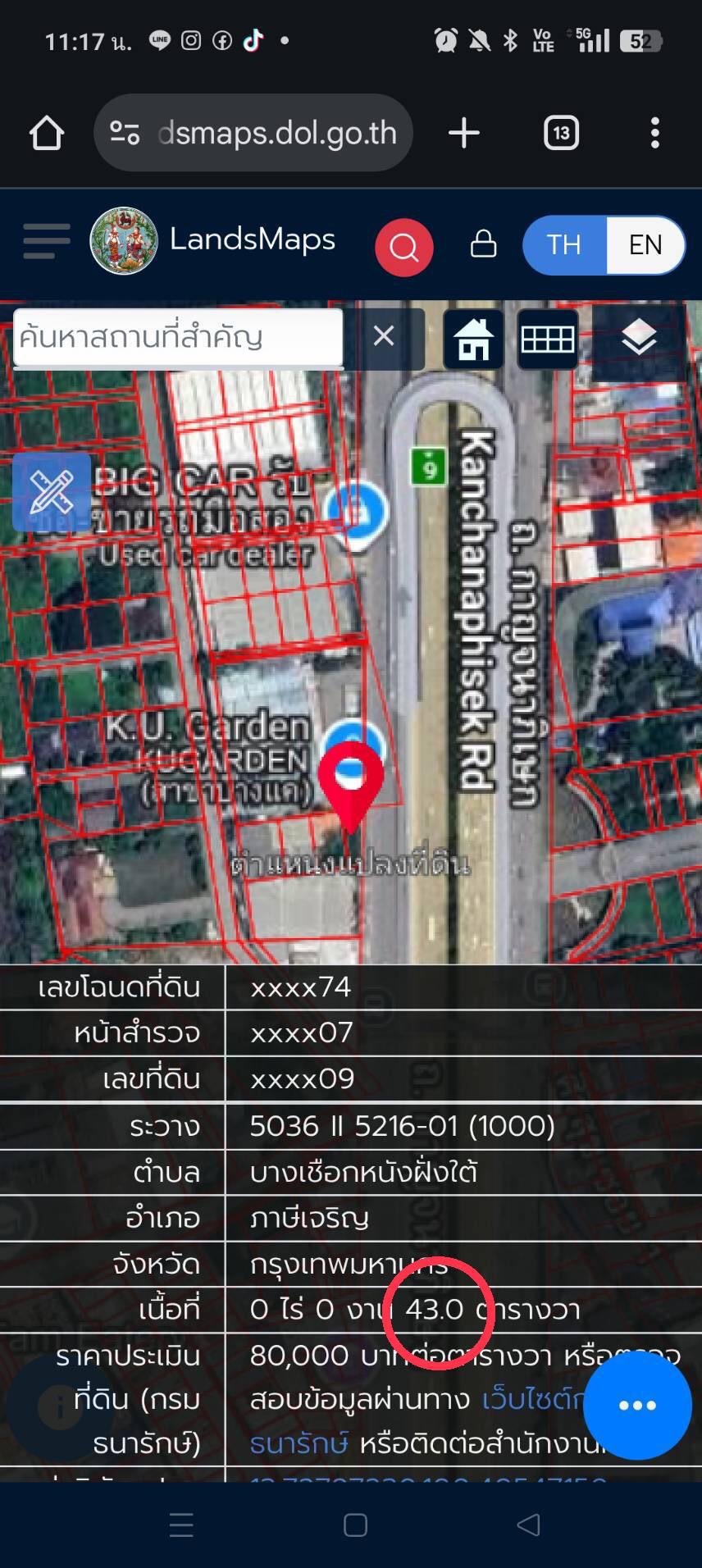Screen dimensions: 702x1568
Task: Open the browser overflow menu
Action: (654, 133)
